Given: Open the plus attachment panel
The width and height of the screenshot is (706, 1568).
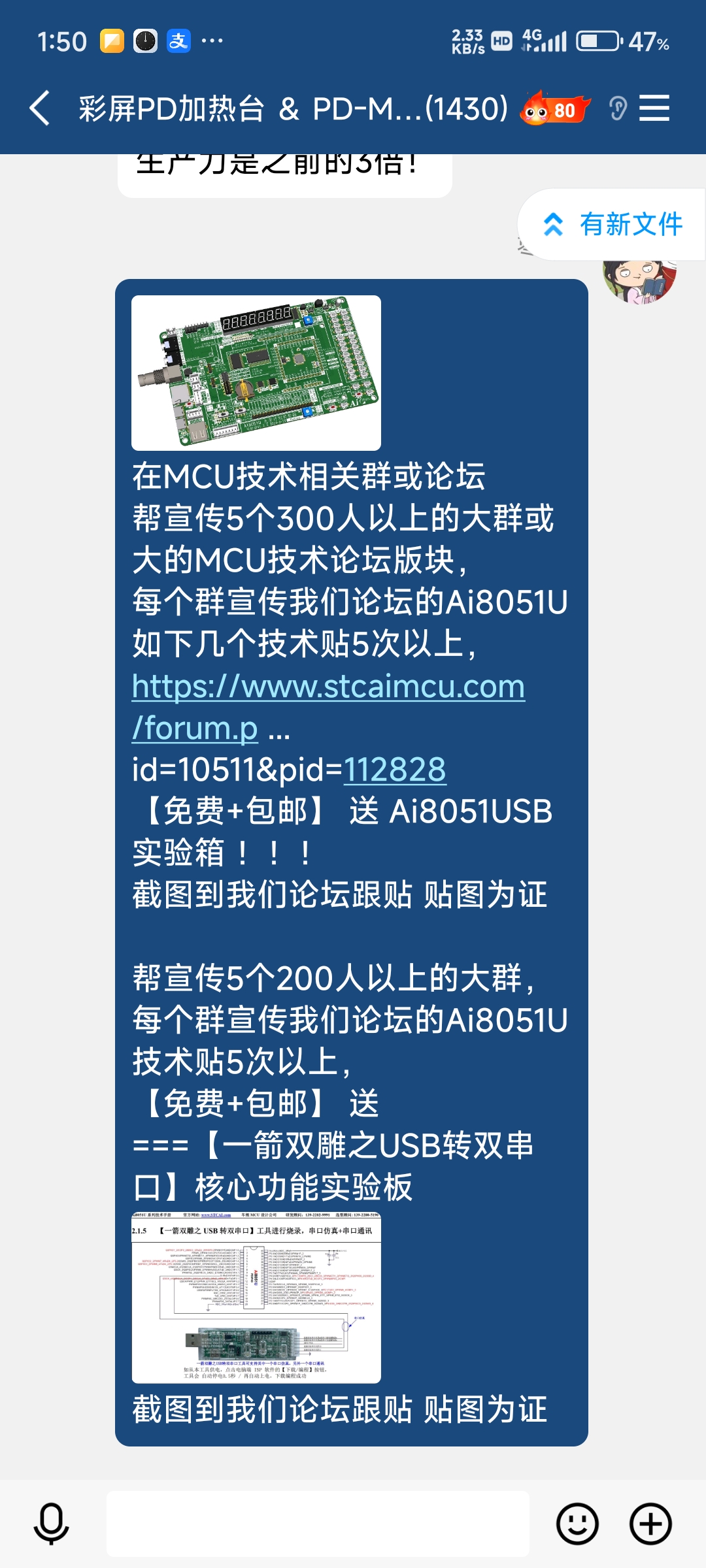Looking at the screenshot, I should 650,1524.
